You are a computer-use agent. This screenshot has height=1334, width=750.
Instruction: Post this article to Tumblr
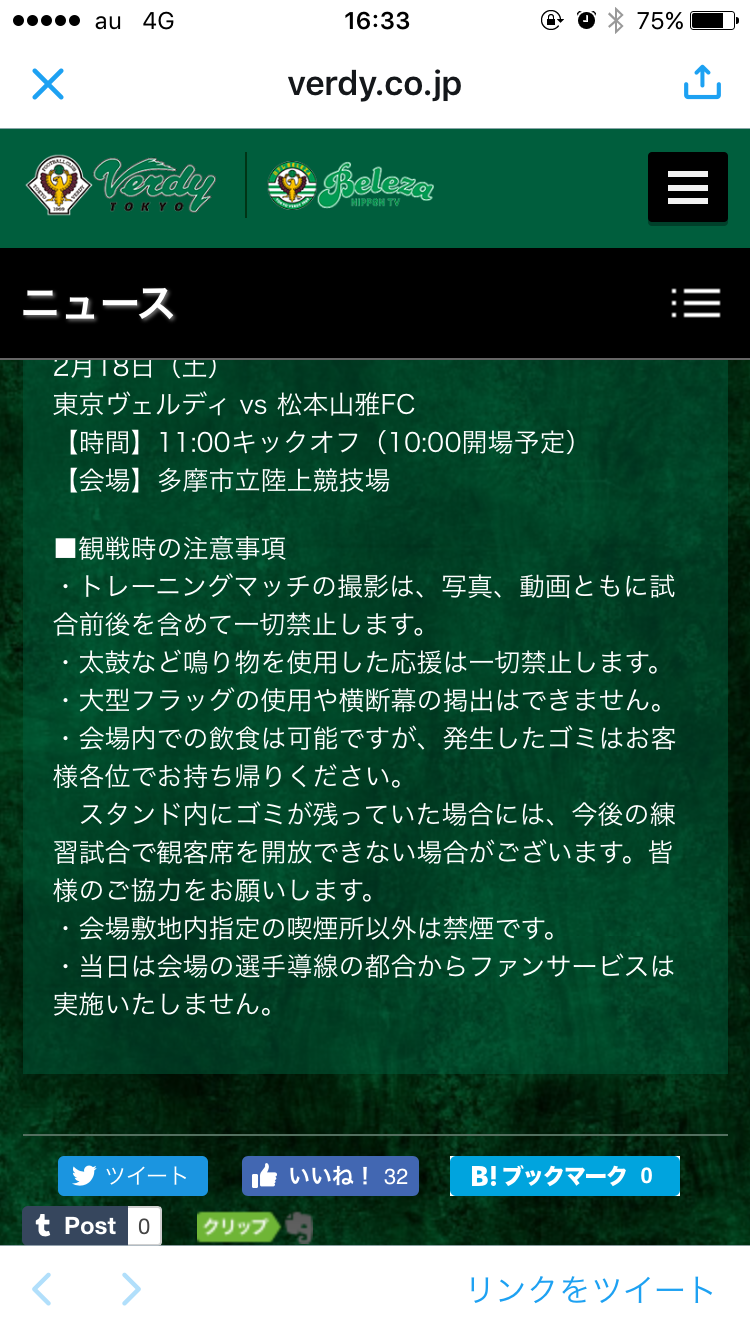tap(76, 1226)
